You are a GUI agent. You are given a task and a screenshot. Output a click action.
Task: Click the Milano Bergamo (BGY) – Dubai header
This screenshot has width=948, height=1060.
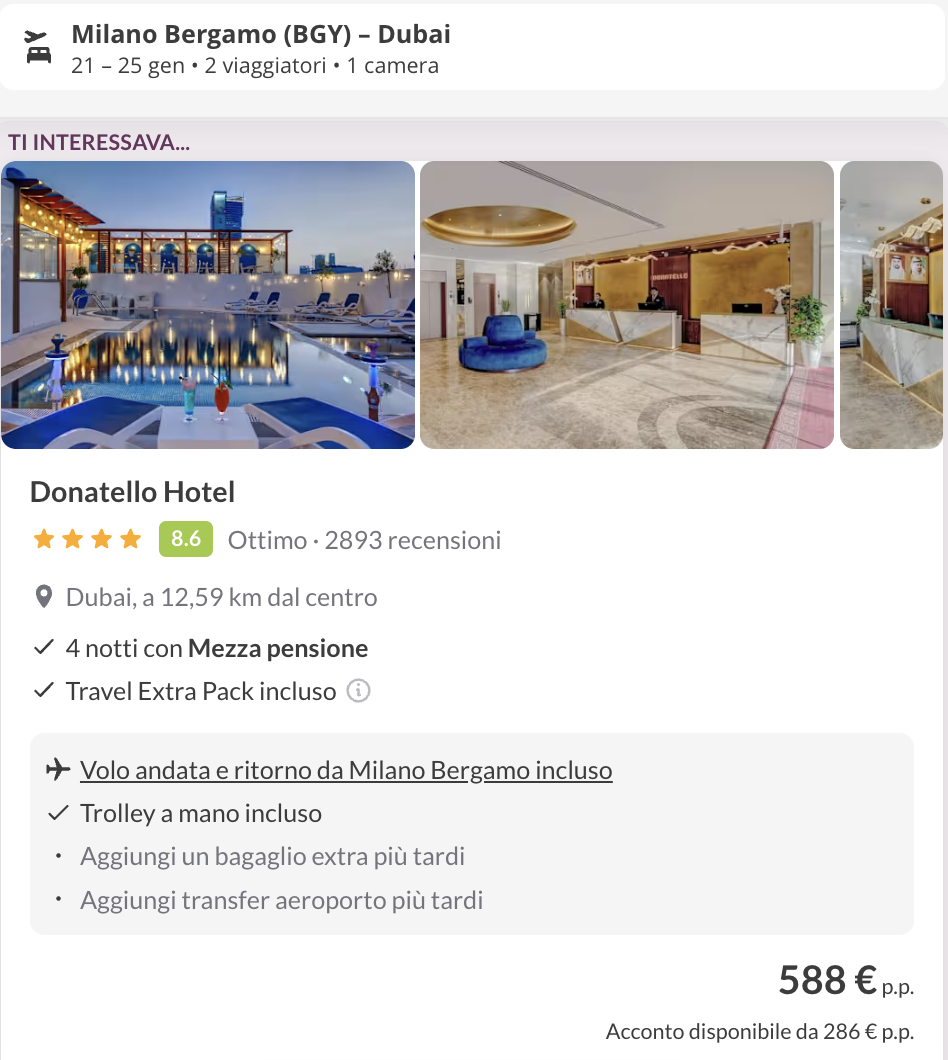coord(260,33)
